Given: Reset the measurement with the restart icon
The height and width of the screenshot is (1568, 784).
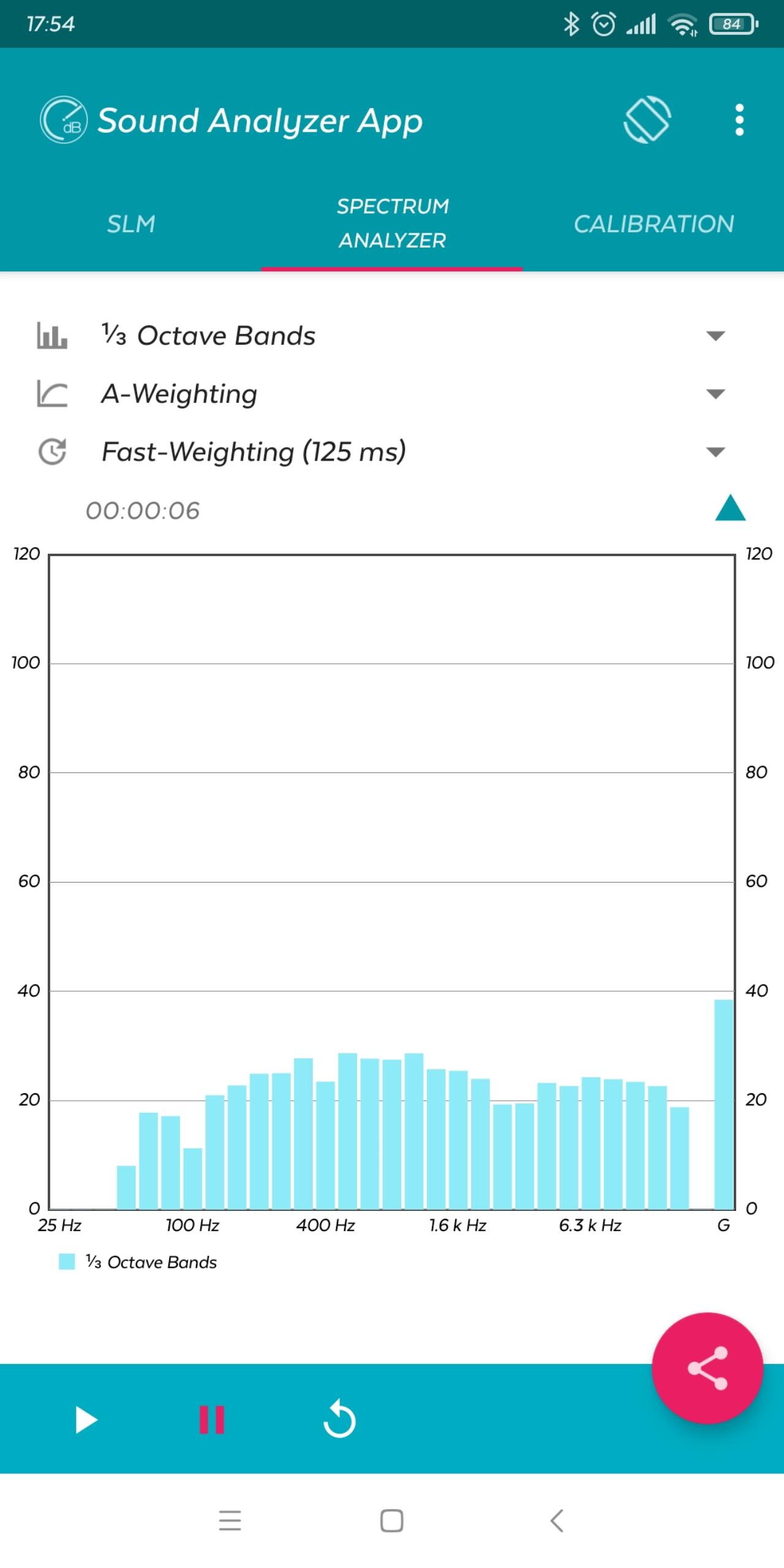Looking at the screenshot, I should [339, 1419].
